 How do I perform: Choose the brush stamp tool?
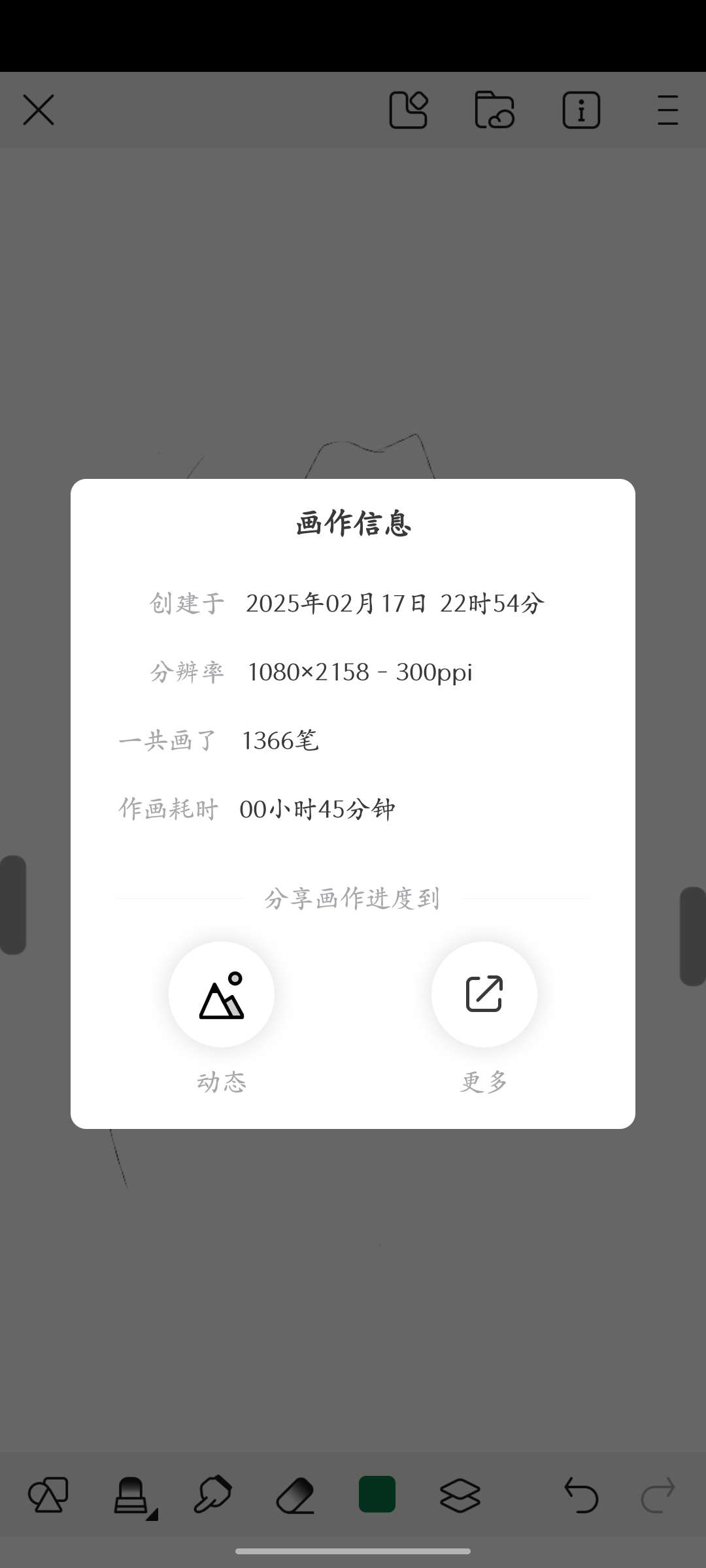pyautogui.click(x=133, y=1495)
